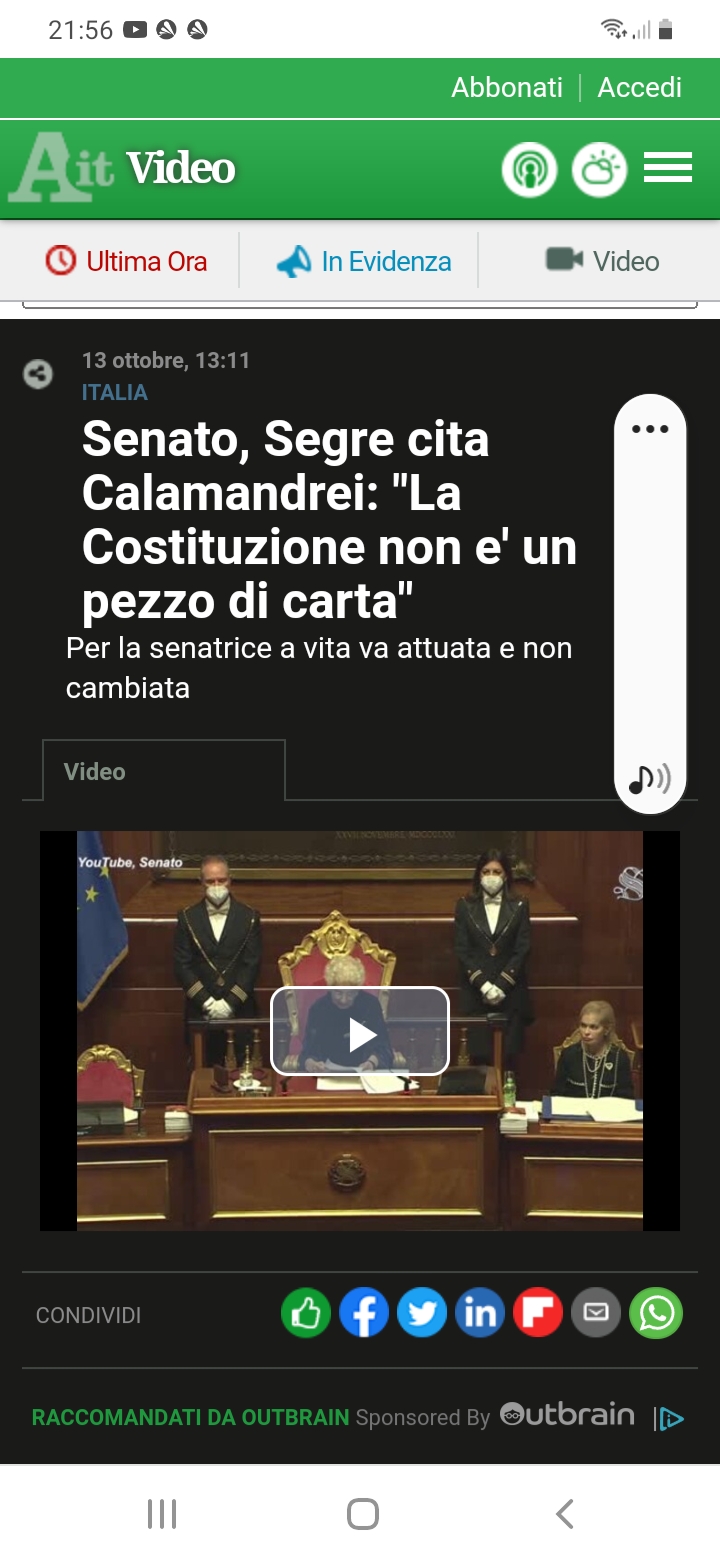Screen dimensions: 720x1560
Task: Open the Abbonati subscription link
Action: 507,88
